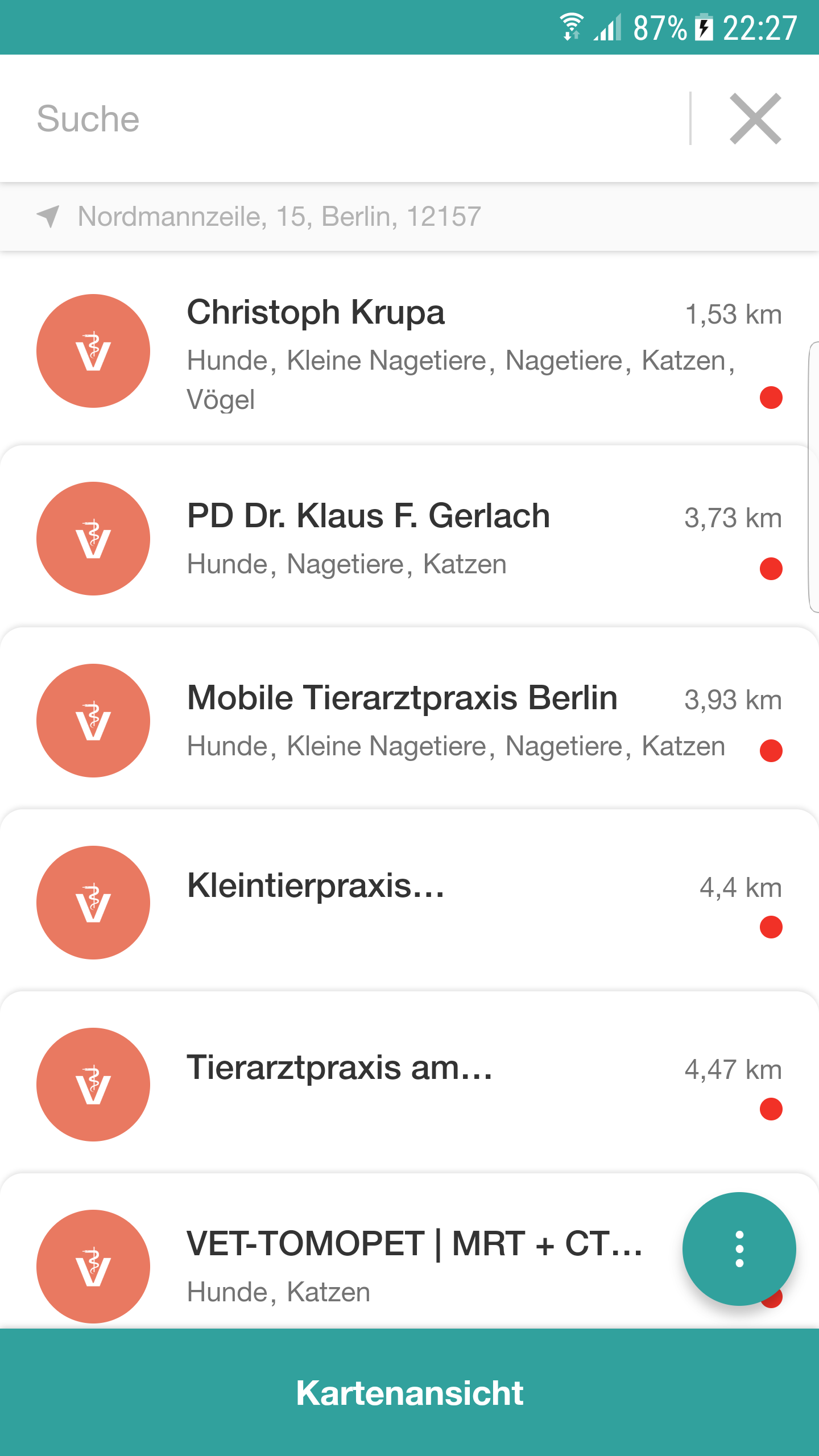
Task: Open the floating three-dot options button
Action: [739, 1248]
